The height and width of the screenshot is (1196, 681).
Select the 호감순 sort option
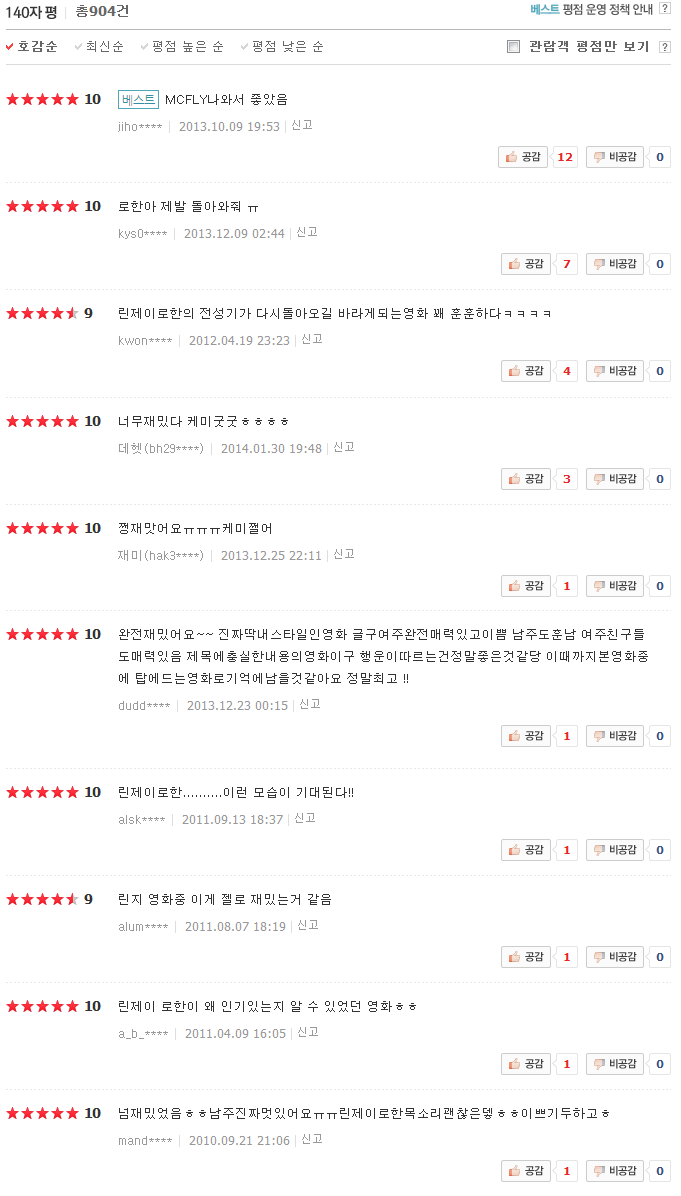tap(37, 47)
